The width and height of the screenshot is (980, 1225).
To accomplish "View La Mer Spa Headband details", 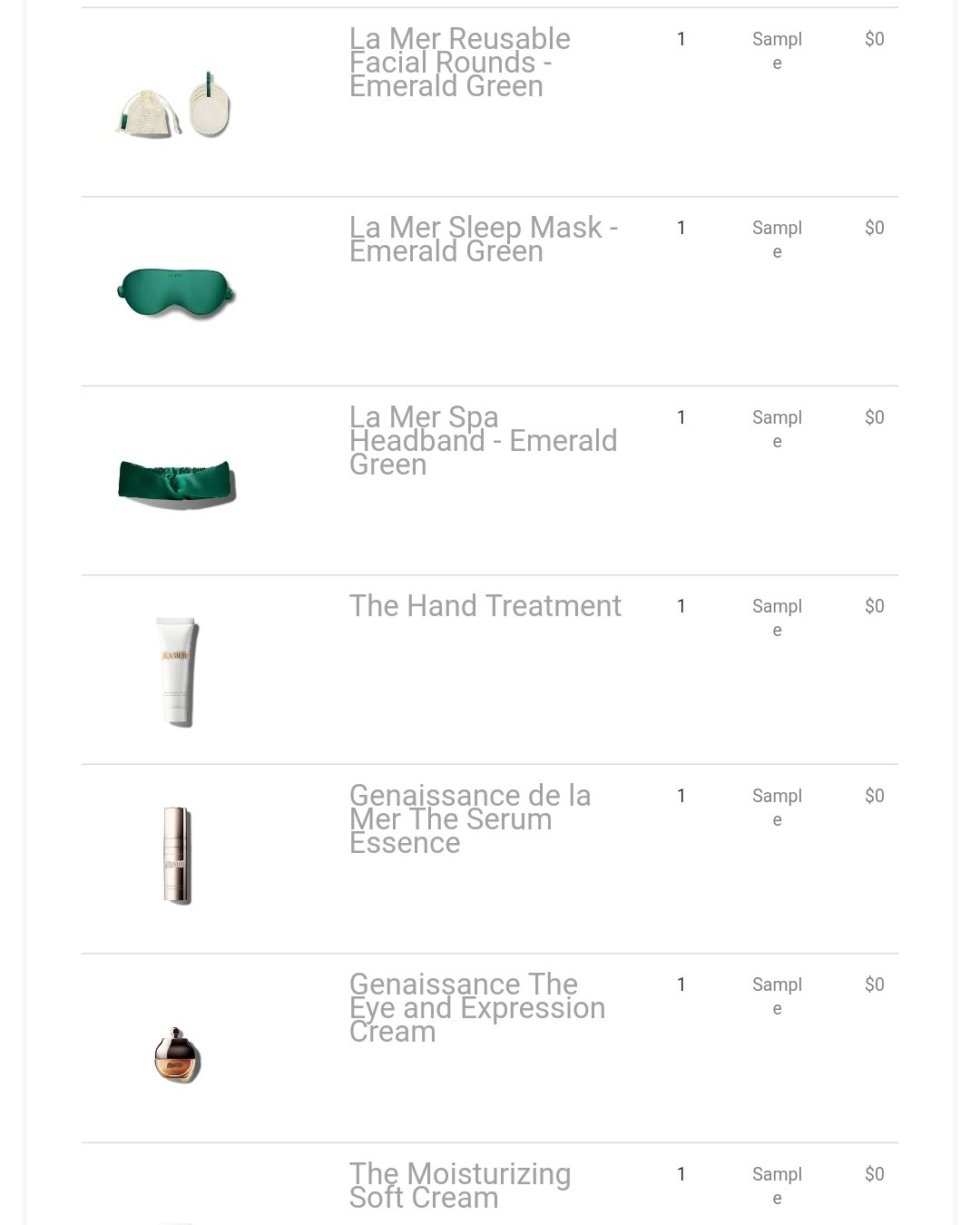I will tap(483, 441).
